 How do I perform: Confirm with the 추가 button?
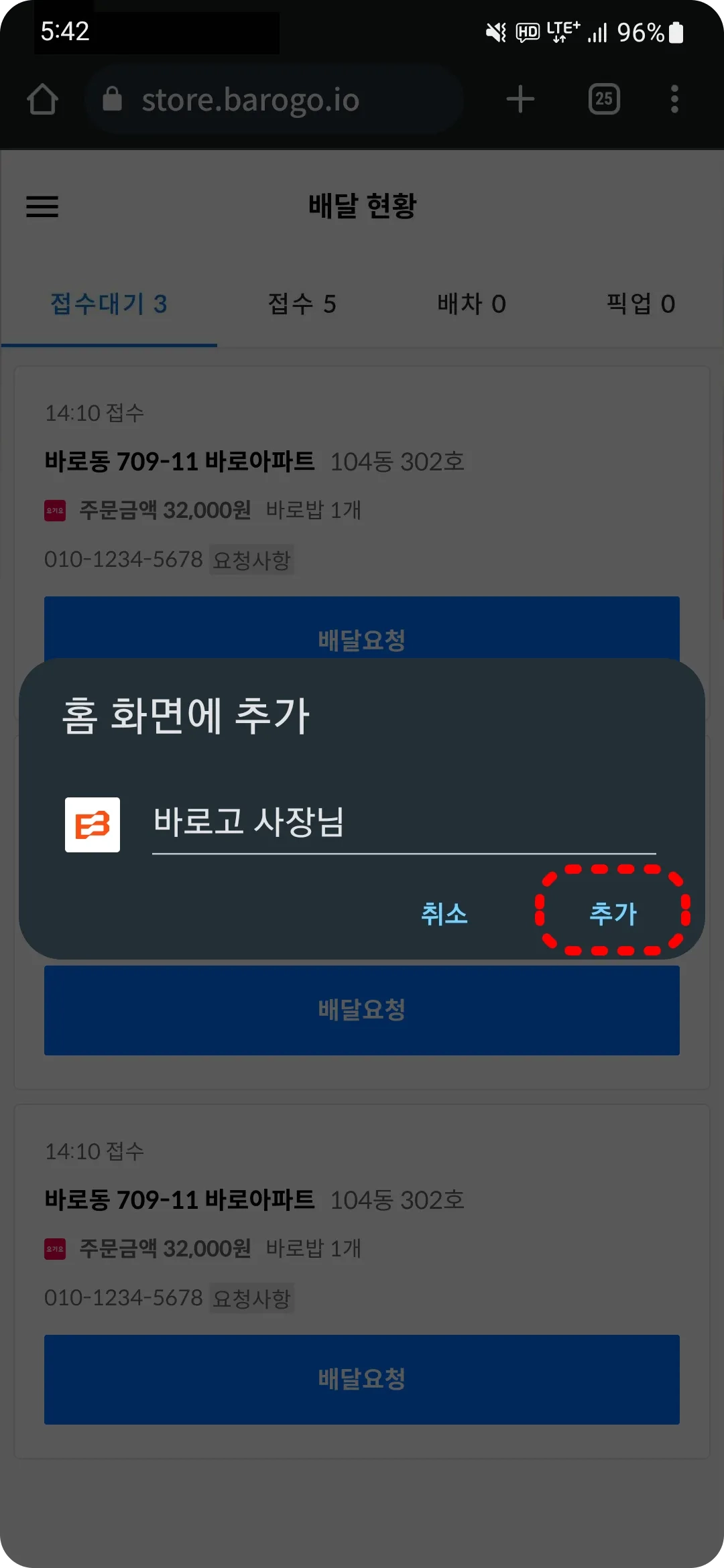click(613, 913)
